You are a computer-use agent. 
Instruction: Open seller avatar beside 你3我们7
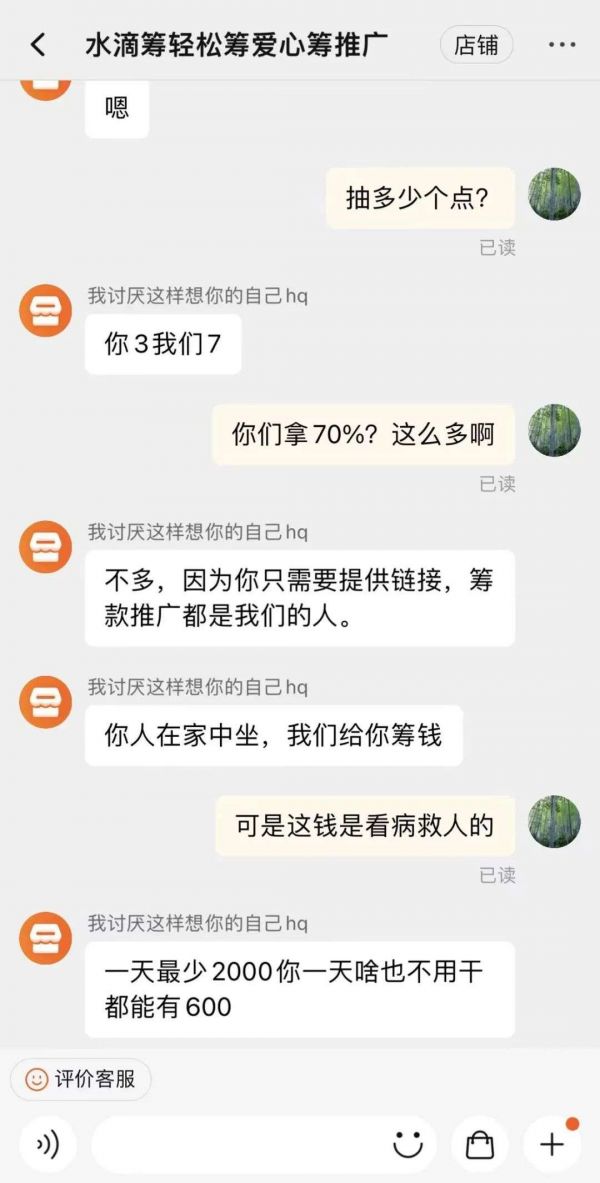tap(46, 310)
